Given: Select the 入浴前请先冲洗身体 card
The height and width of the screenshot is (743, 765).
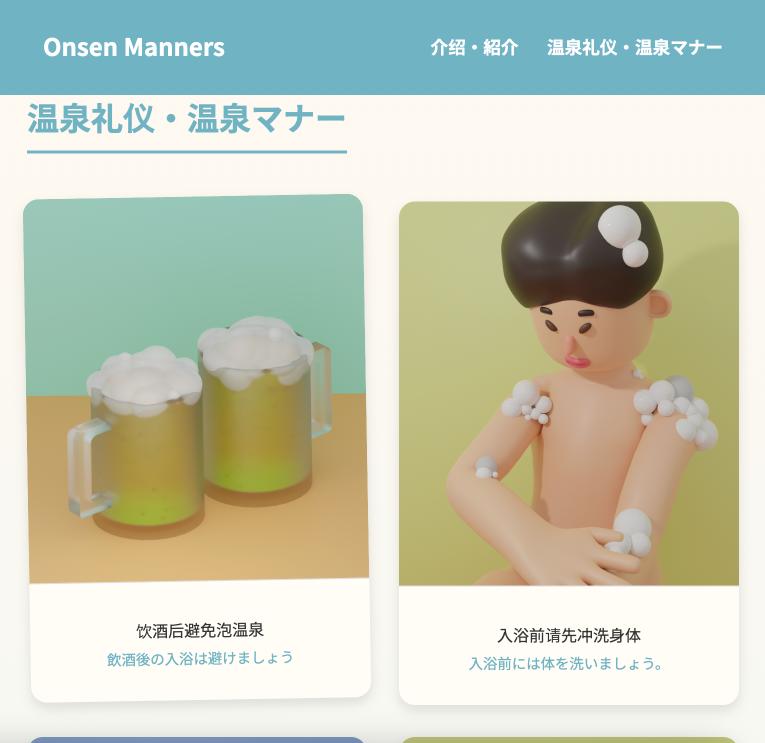Looking at the screenshot, I should click(568, 452).
